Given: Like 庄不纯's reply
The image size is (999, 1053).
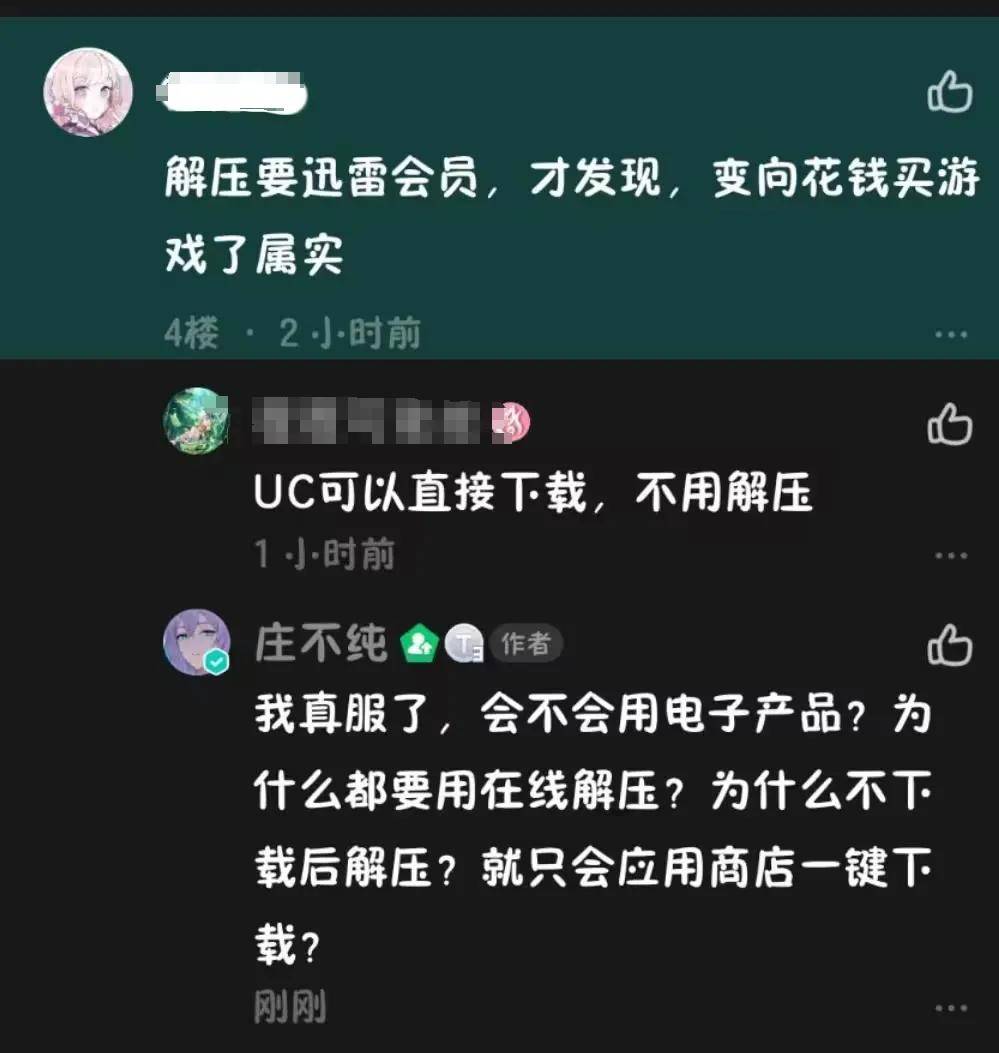Looking at the screenshot, I should (x=949, y=645).
